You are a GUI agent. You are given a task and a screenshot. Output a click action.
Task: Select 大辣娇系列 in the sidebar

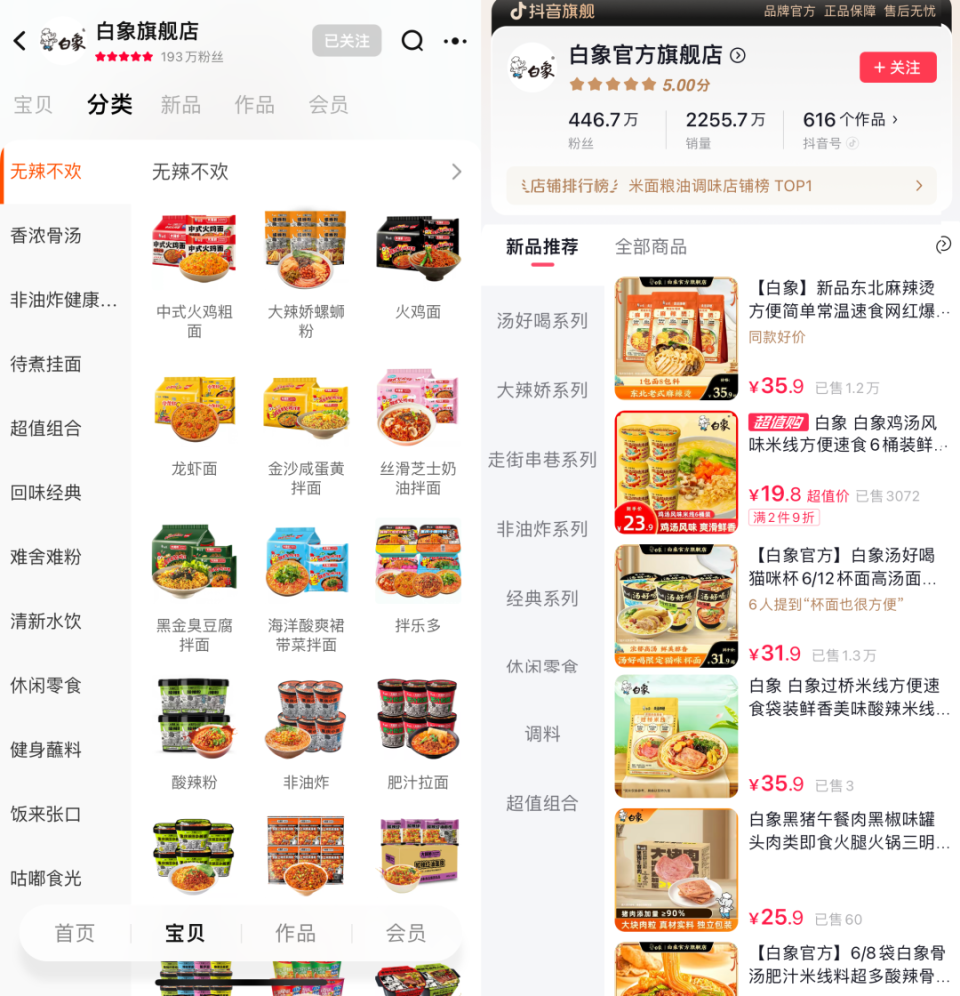click(543, 390)
